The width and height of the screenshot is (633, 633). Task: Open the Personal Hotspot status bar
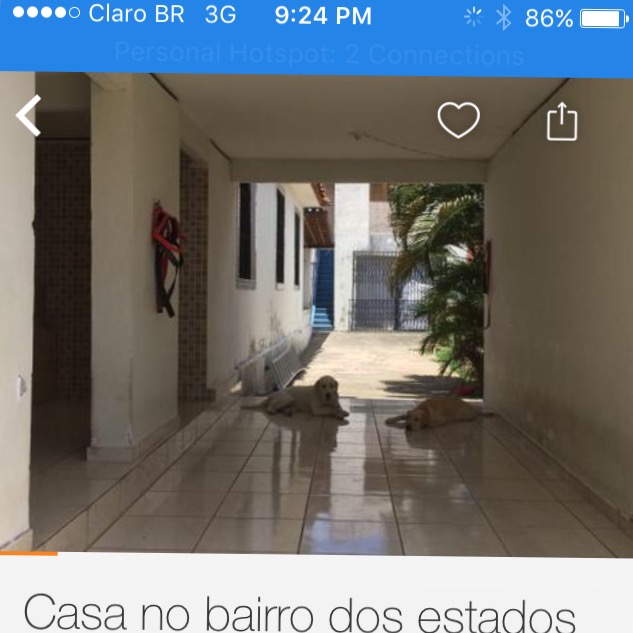point(318,54)
